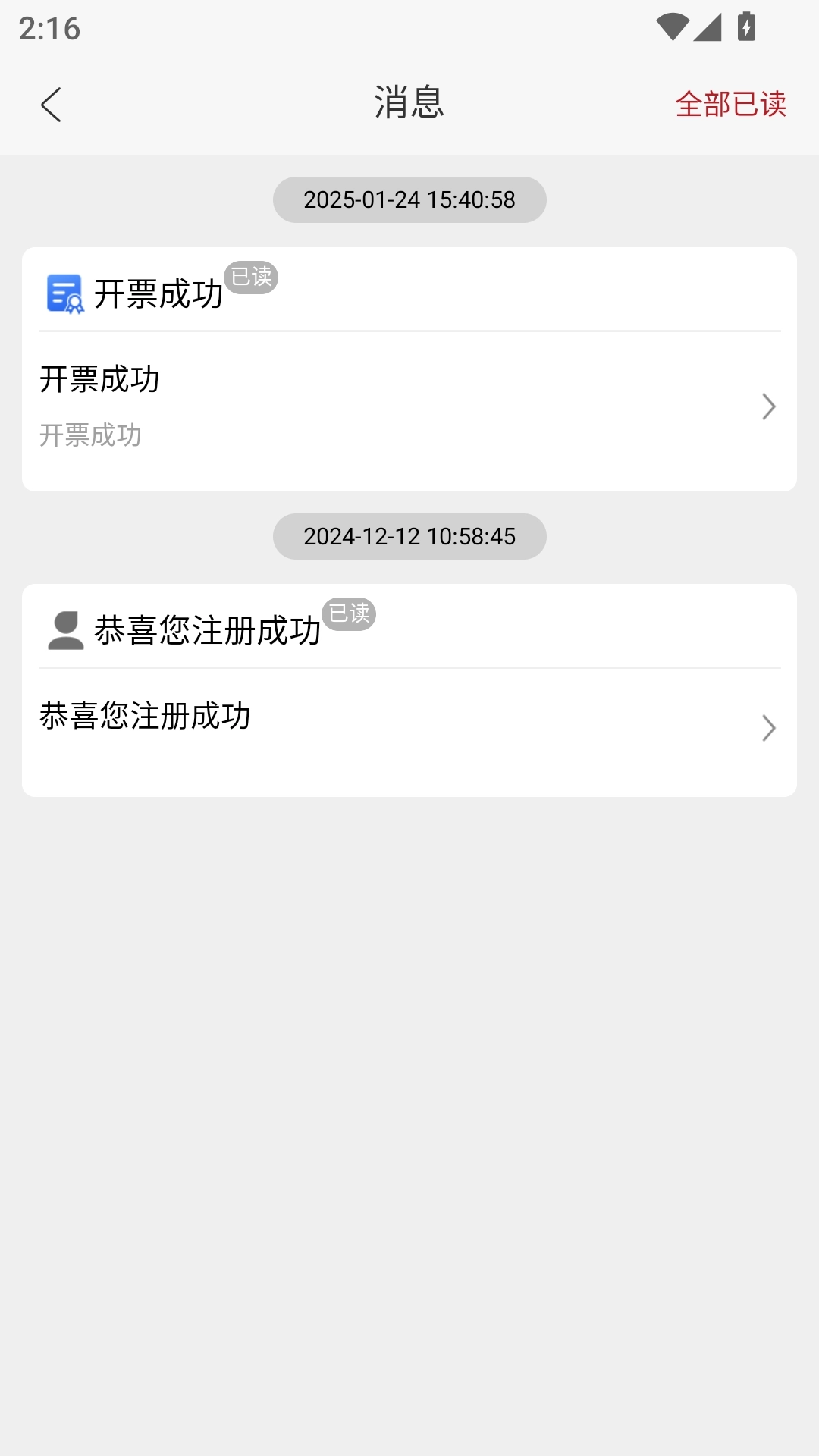Screen dimensions: 819x1456
Task: Tap the 已读 badge on 恭喜您注册成功 message
Action: coord(350,615)
